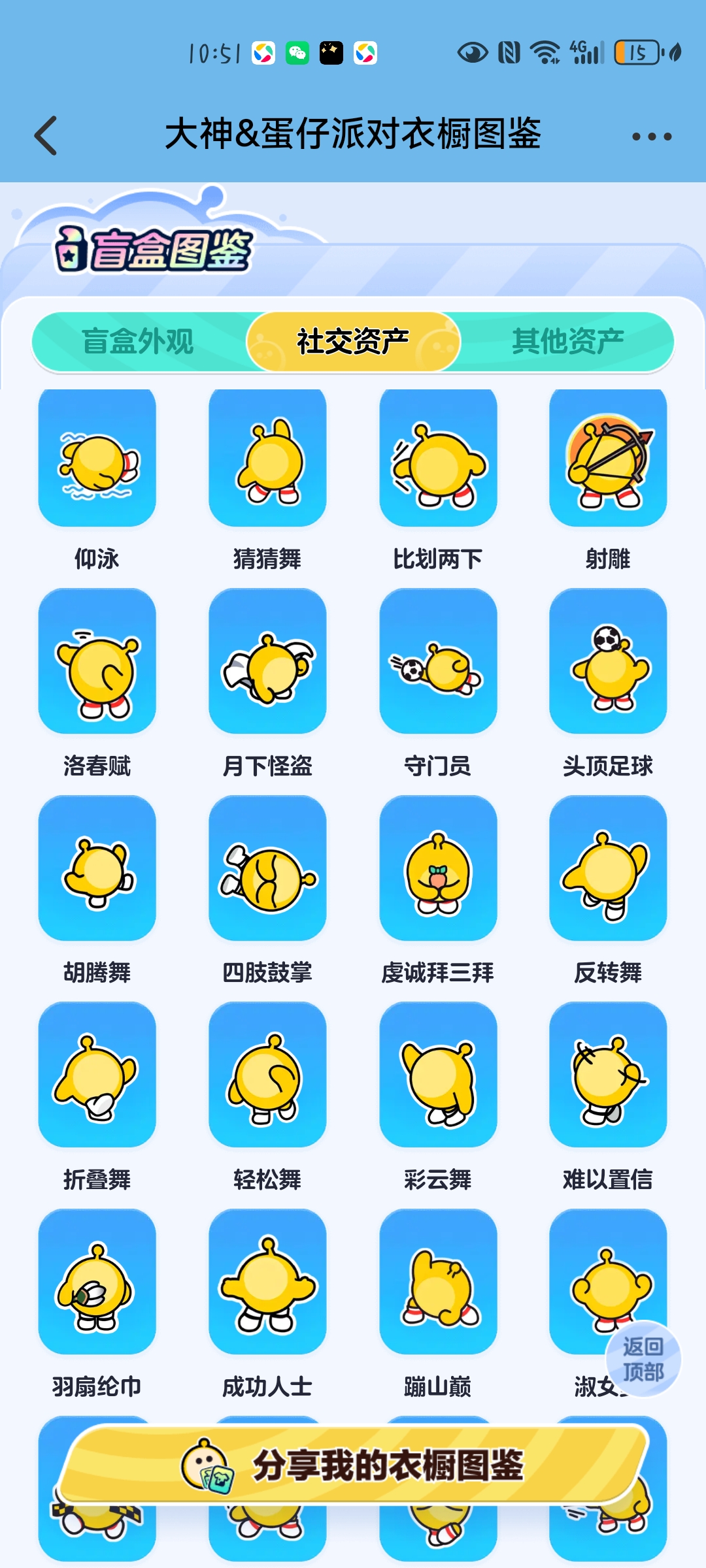Viewport: 706px width, 1568px height.
Task: Switch to the 盲盒外观 tab
Action: (137, 342)
